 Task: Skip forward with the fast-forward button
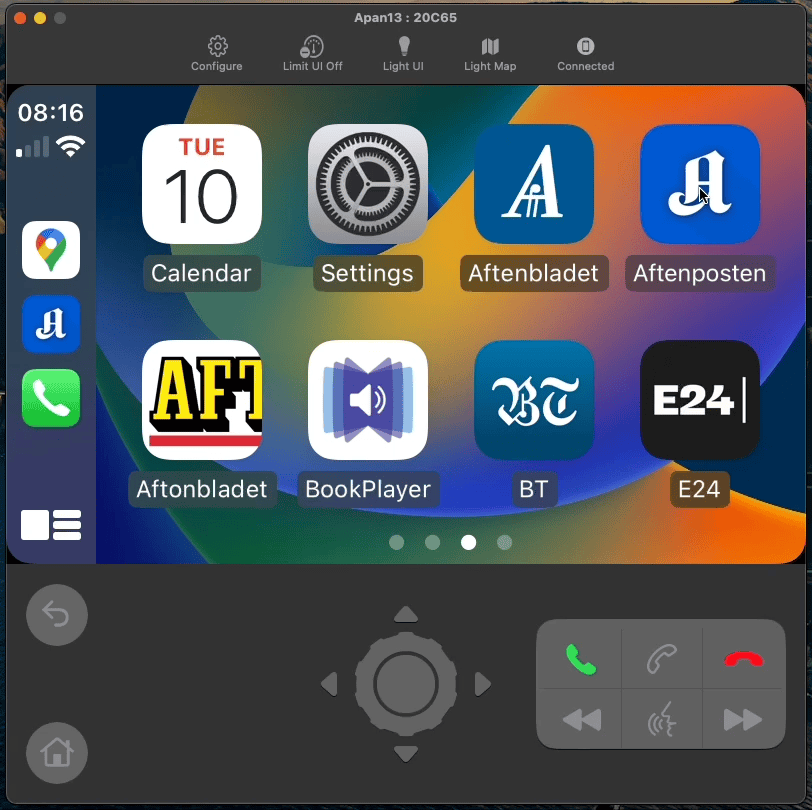[x=743, y=719]
